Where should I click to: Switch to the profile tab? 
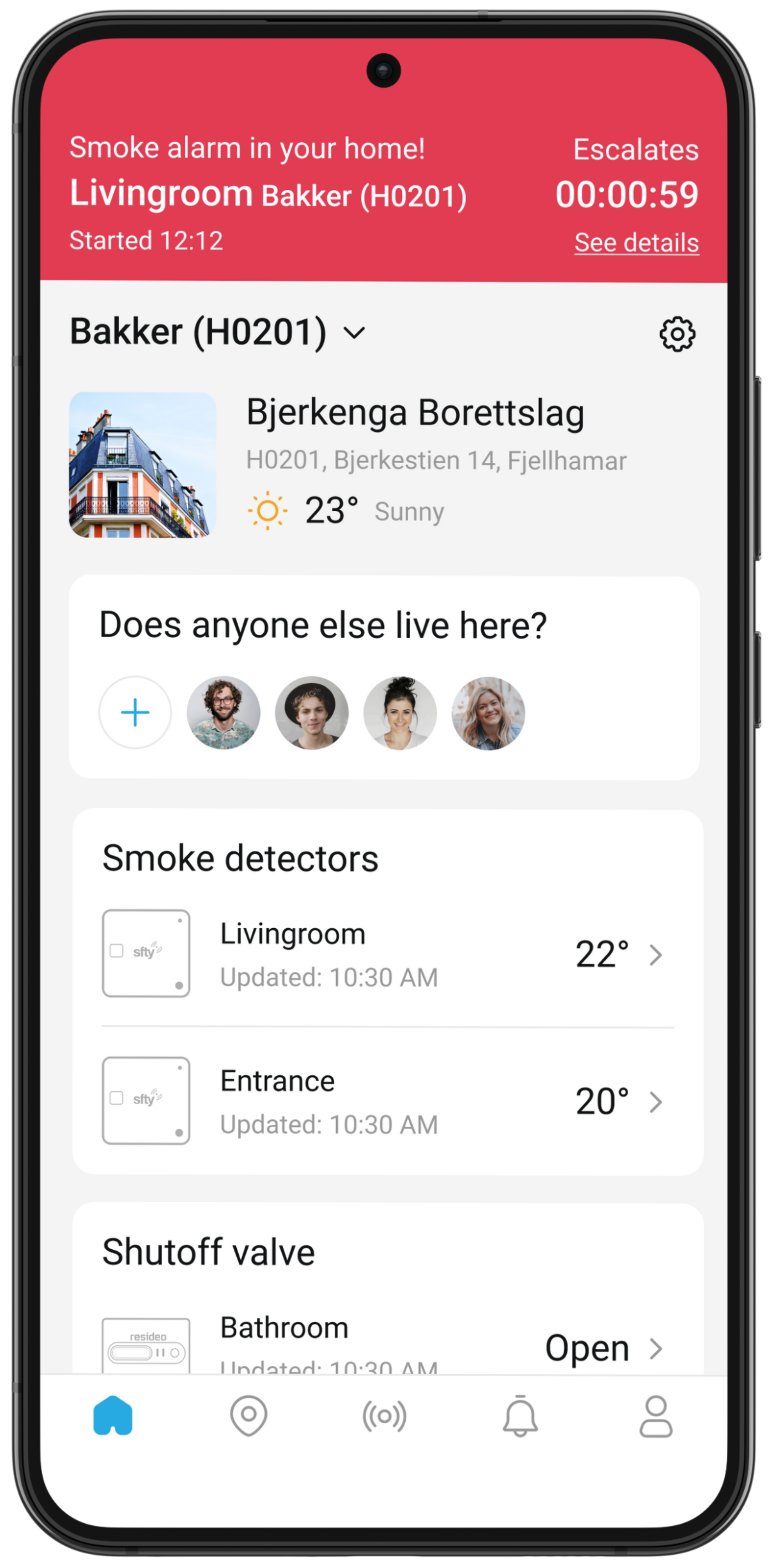tap(655, 1416)
